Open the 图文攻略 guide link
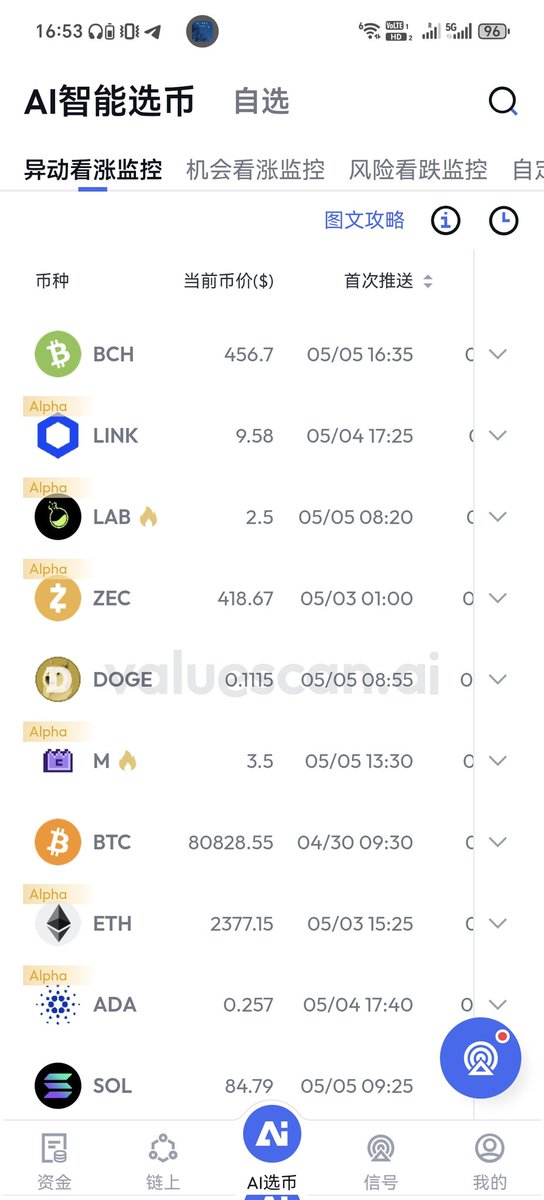 pos(365,220)
